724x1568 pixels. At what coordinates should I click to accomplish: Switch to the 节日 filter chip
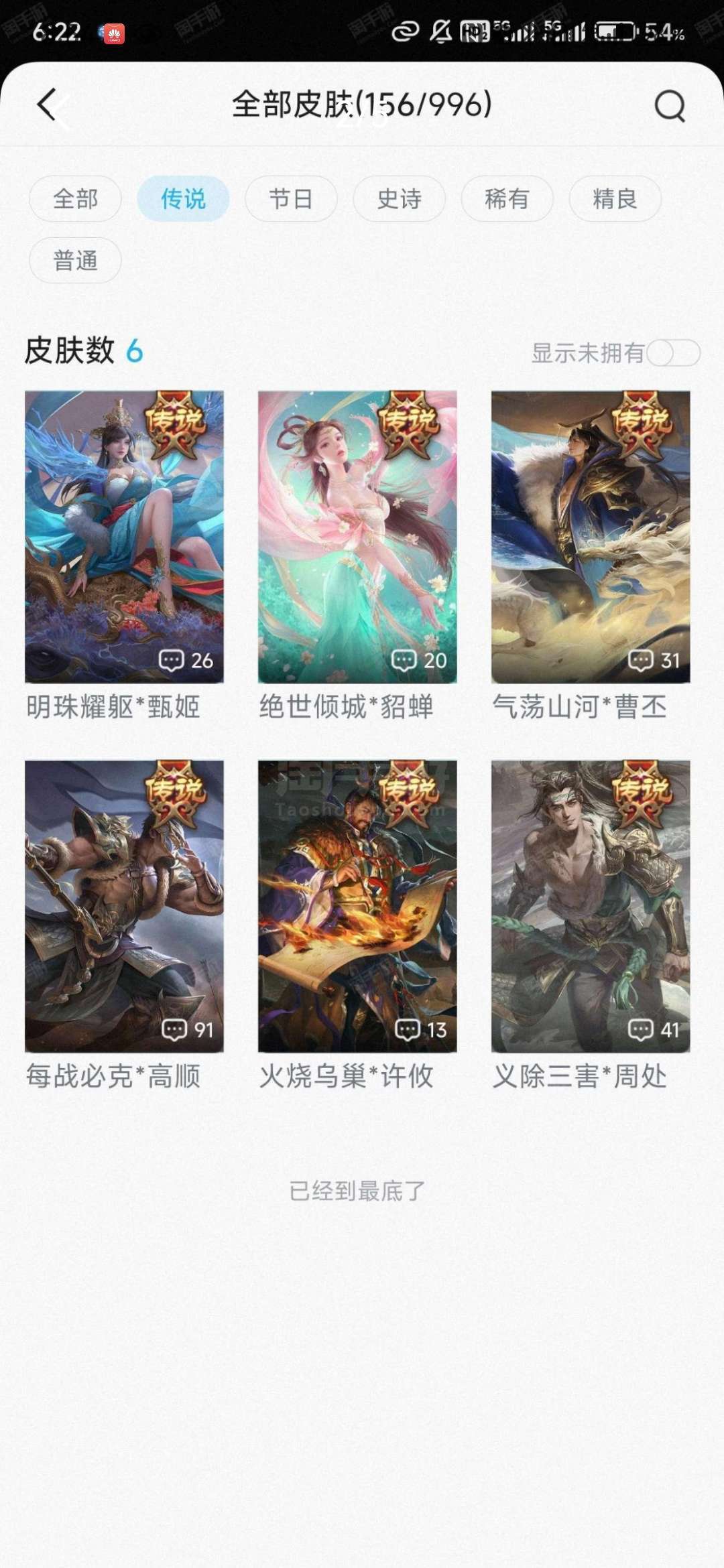291,199
